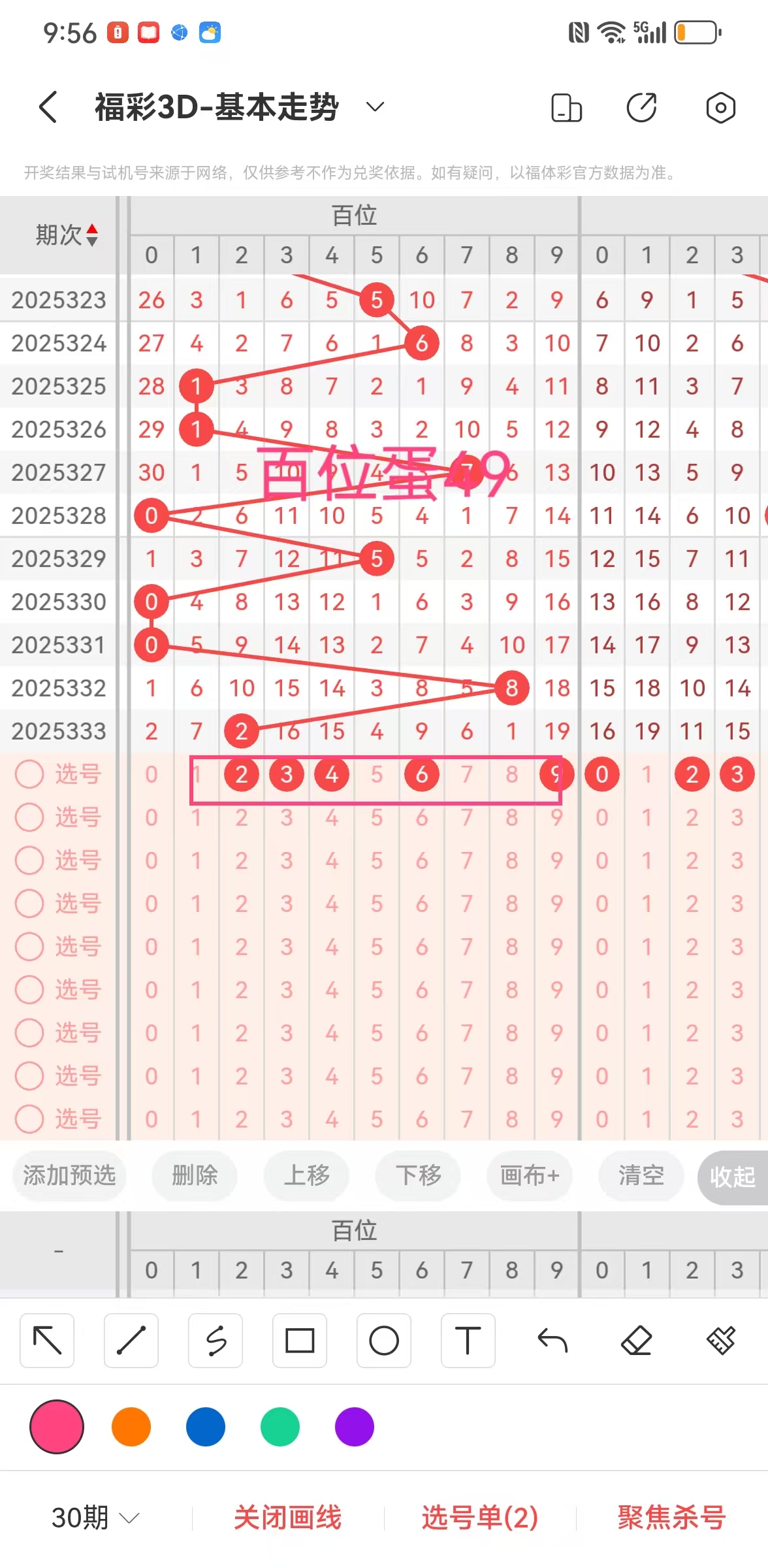Tap the 添加预选 button
The image size is (768, 1568).
69,1176
